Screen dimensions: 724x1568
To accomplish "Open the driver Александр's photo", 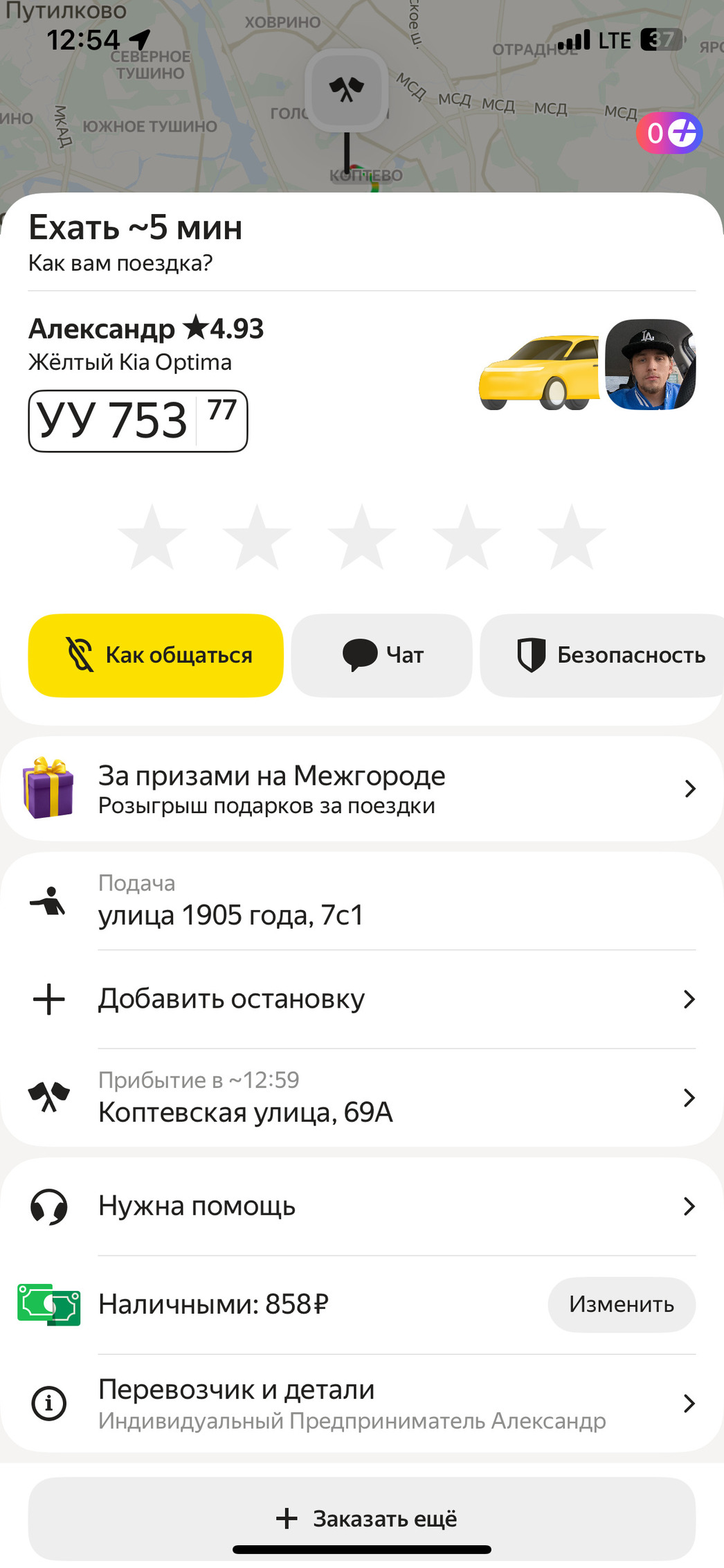I will [650, 364].
